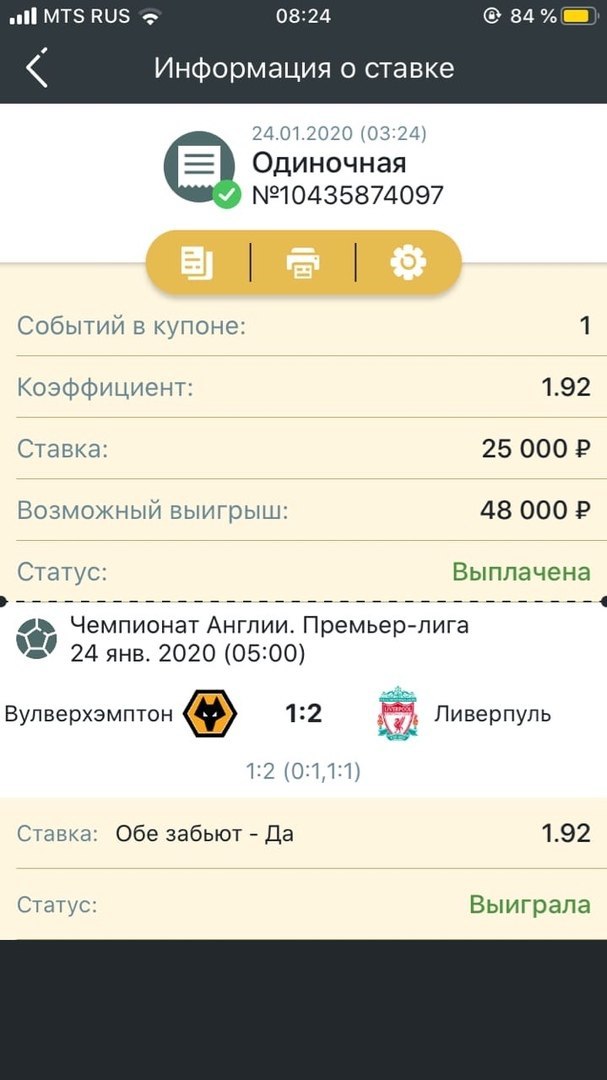Go back from bet information screen
Screen dimensions: 607x1080
[37, 69]
